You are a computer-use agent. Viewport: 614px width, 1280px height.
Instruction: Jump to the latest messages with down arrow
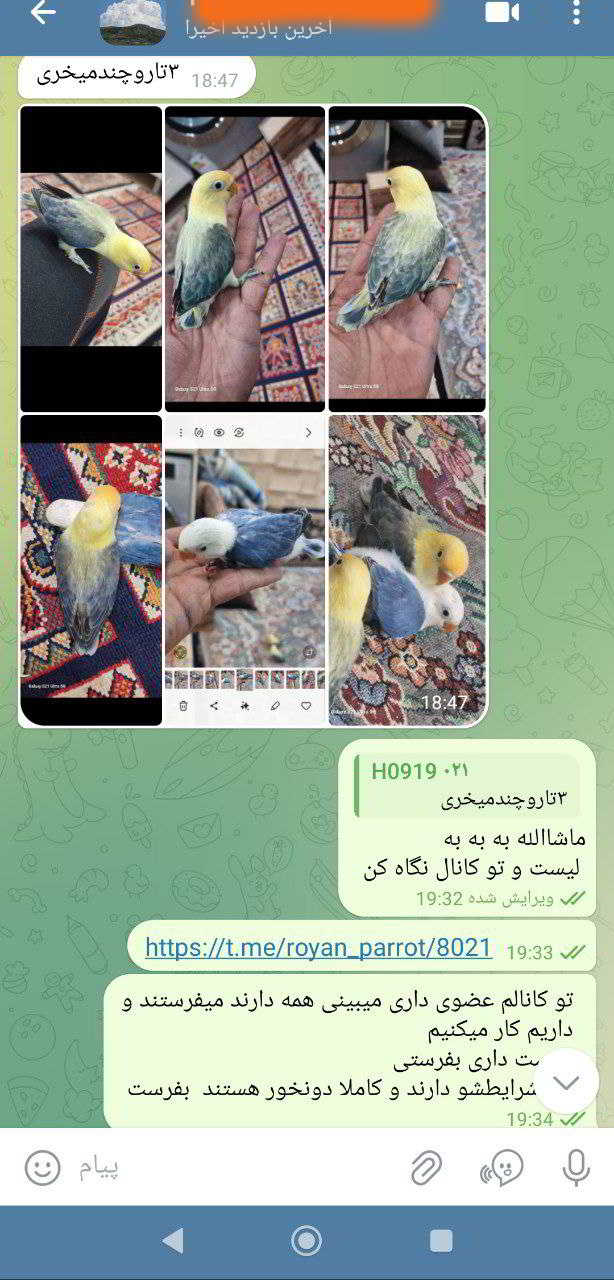pyautogui.click(x=566, y=1083)
